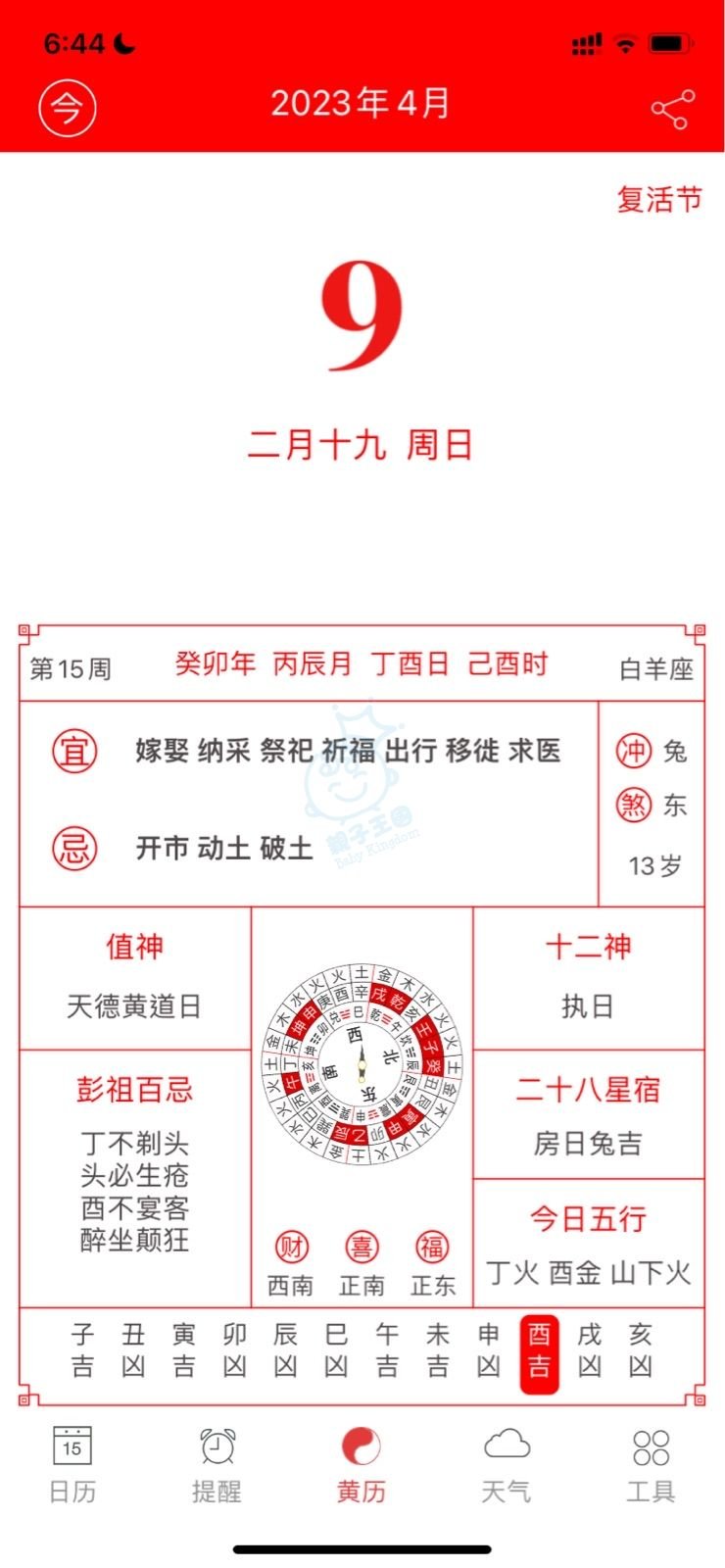Open the 冲兔 煞东 details

pos(652,804)
